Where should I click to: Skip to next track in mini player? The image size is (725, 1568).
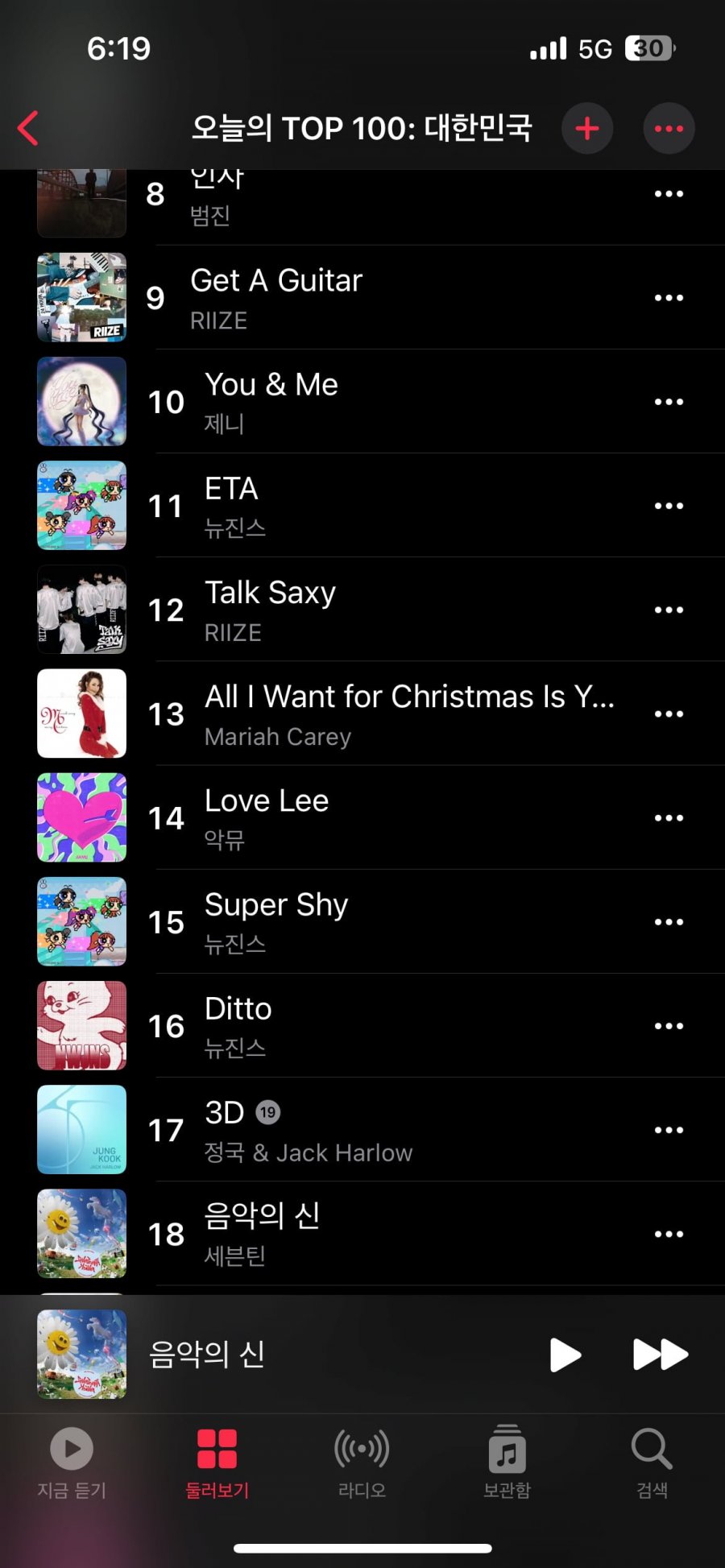(661, 1354)
